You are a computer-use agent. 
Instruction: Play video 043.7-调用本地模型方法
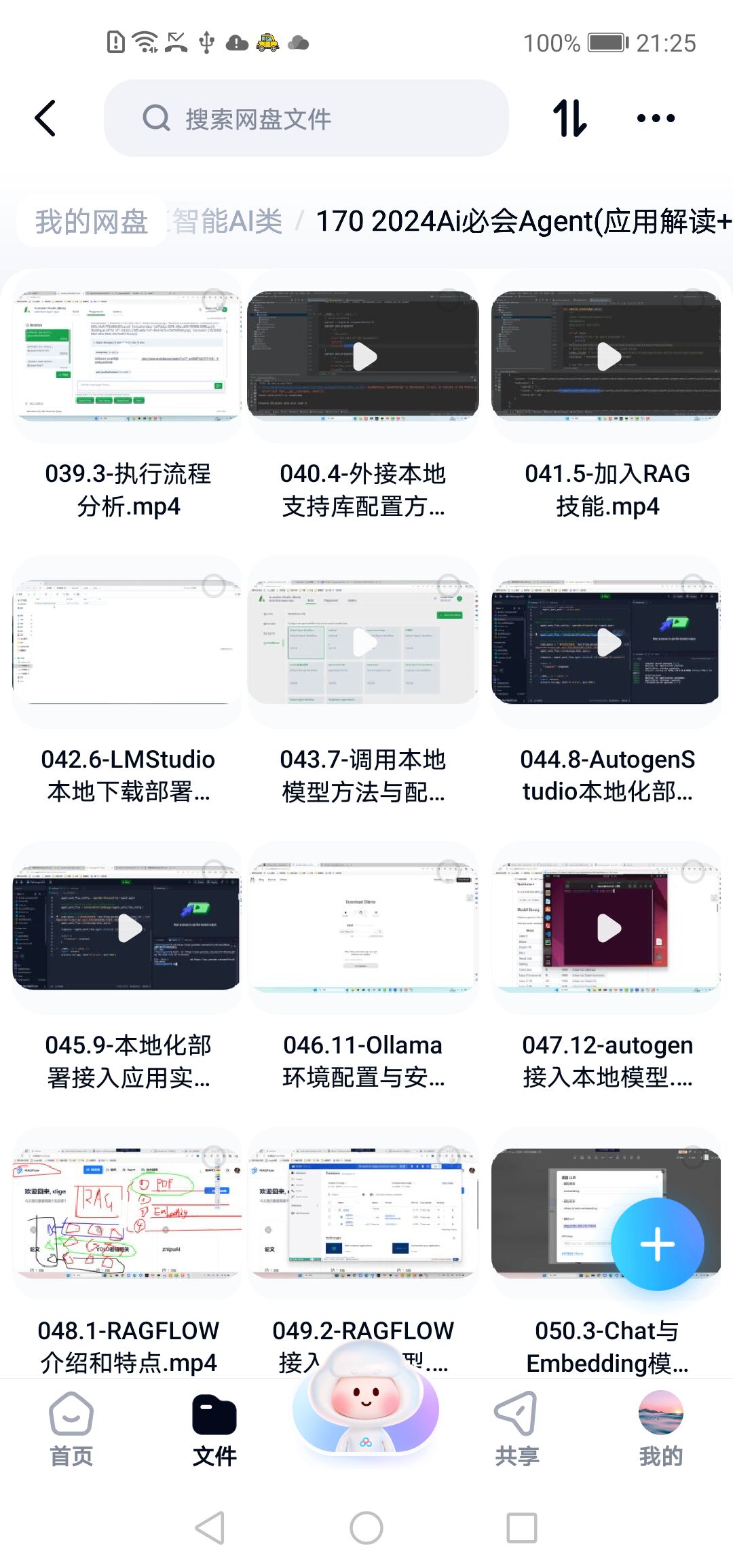(364, 643)
